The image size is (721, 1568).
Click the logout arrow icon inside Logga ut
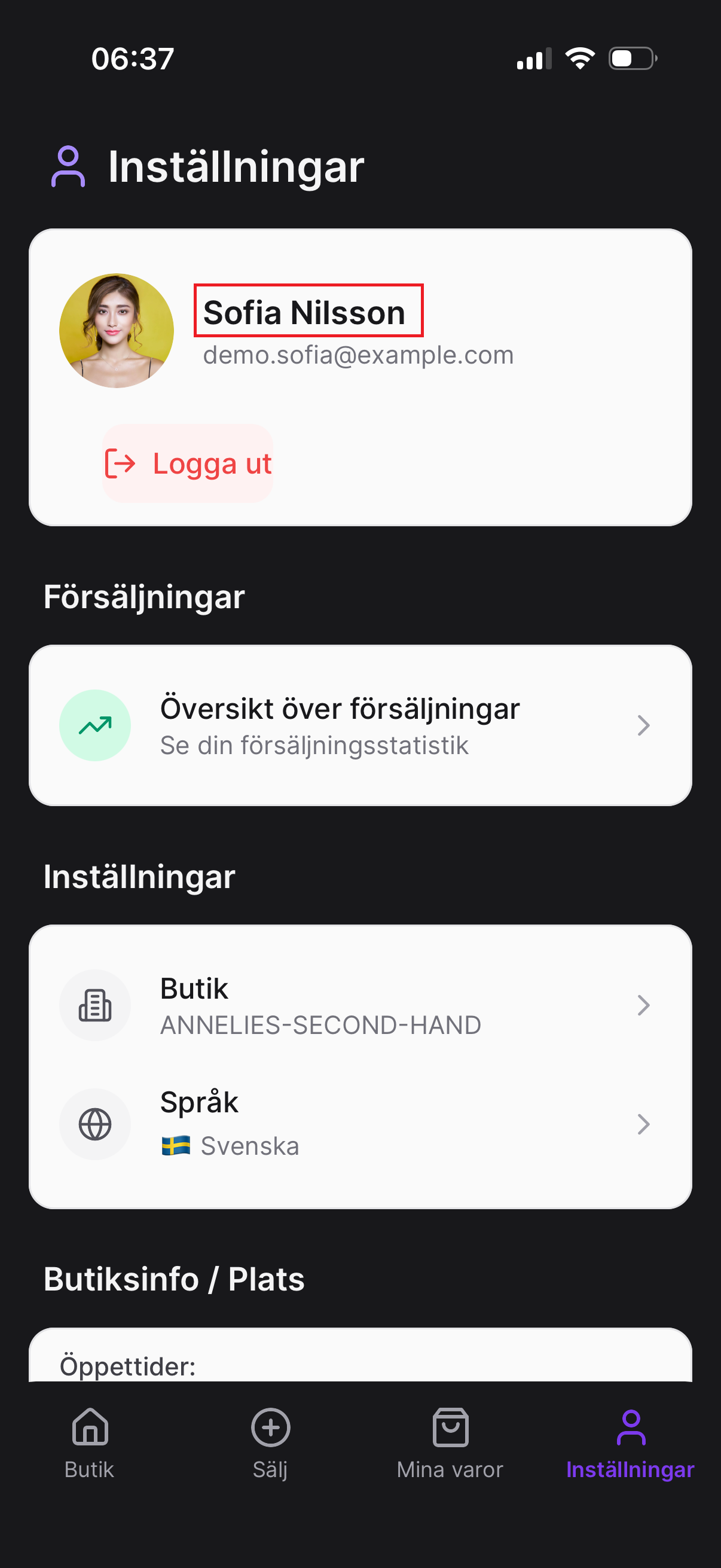tap(121, 464)
